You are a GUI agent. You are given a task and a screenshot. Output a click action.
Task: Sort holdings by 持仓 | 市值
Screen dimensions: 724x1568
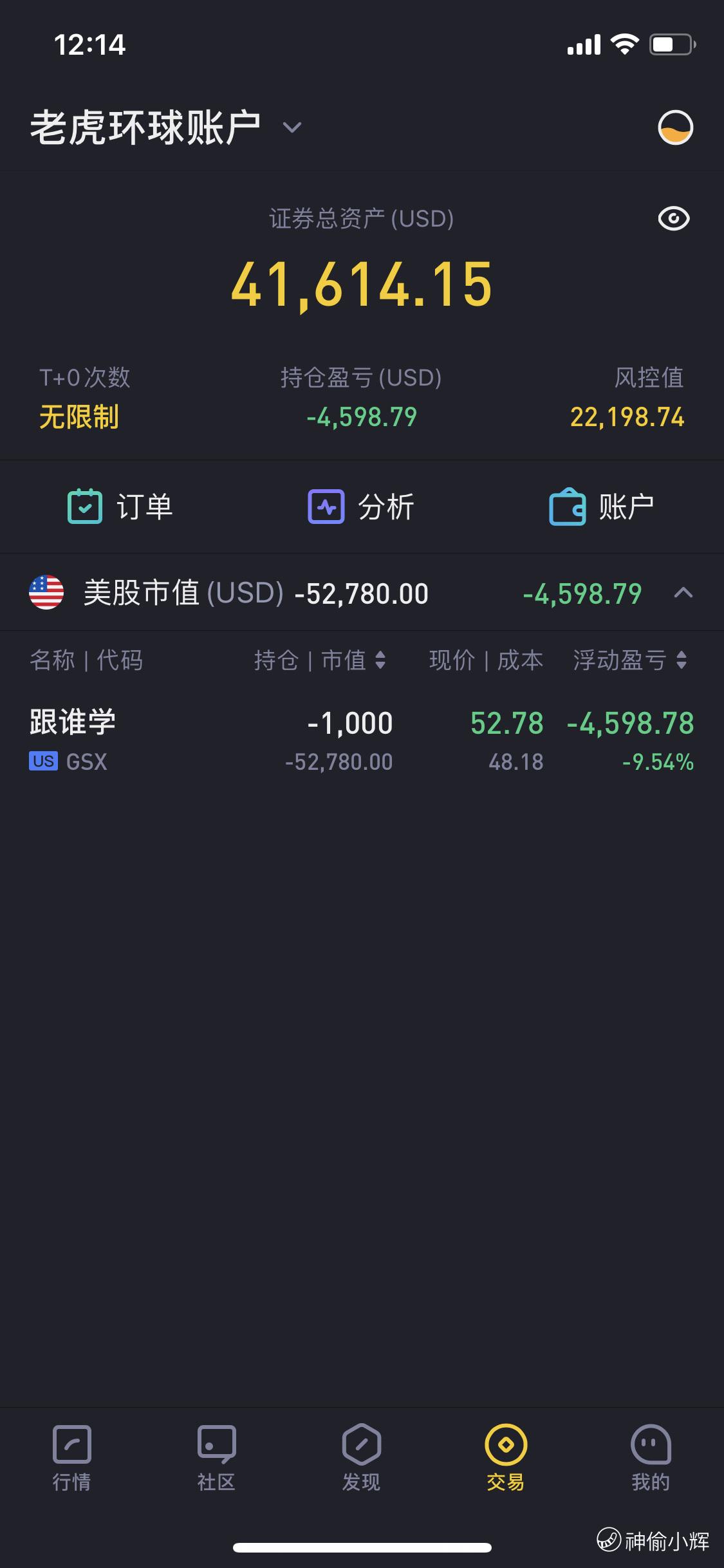(320, 660)
